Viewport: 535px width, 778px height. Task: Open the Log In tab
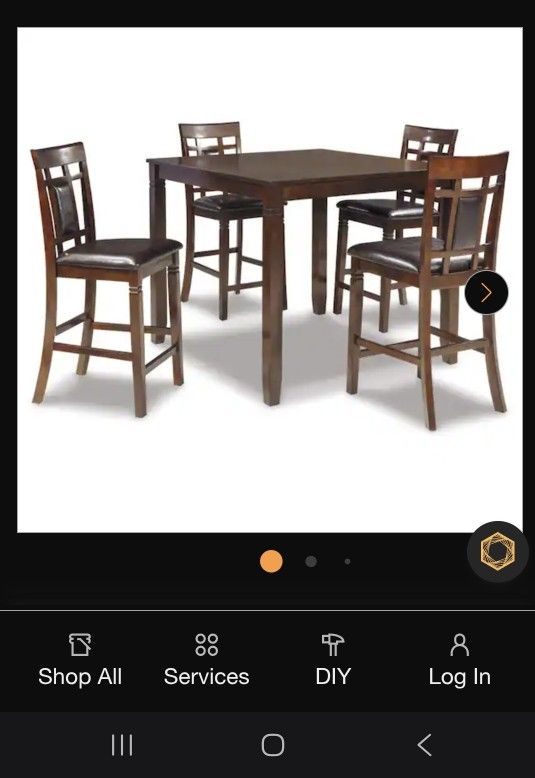click(460, 661)
